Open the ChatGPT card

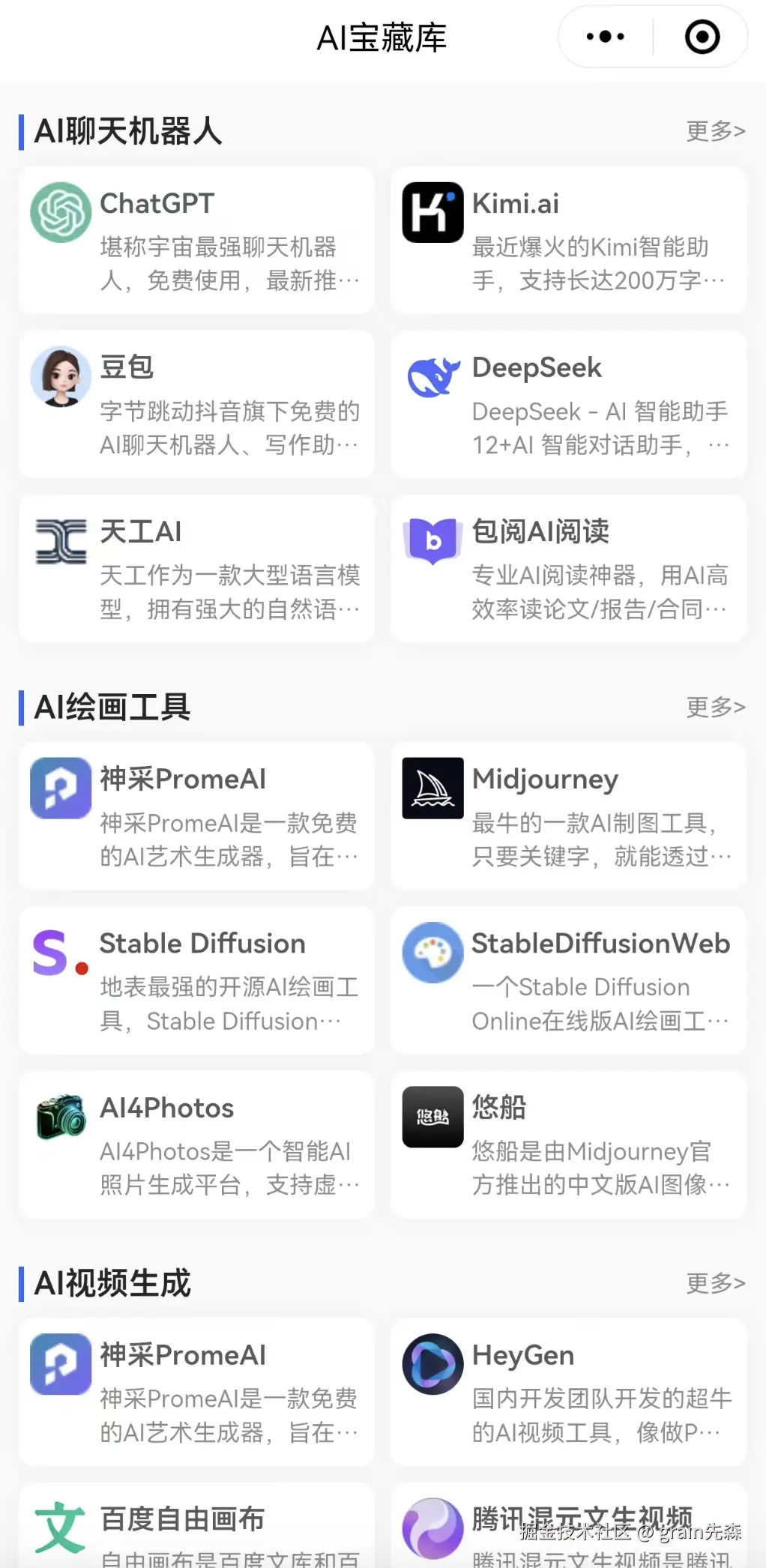pos(196,240)
